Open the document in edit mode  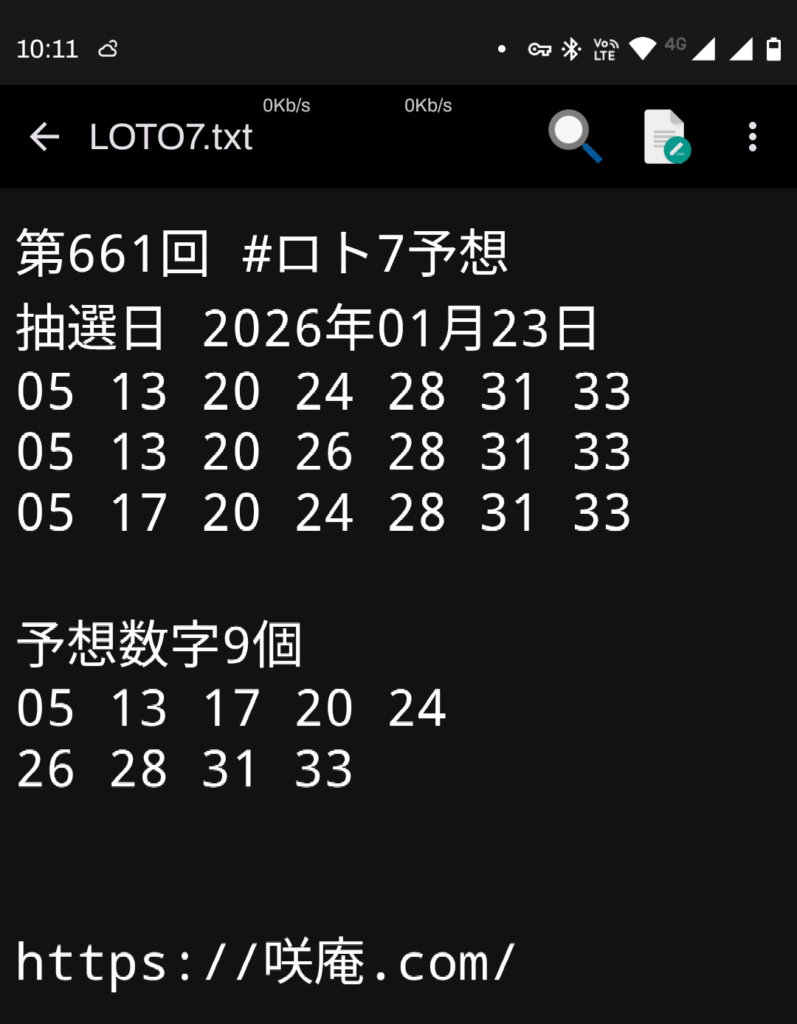click(665, 137)
